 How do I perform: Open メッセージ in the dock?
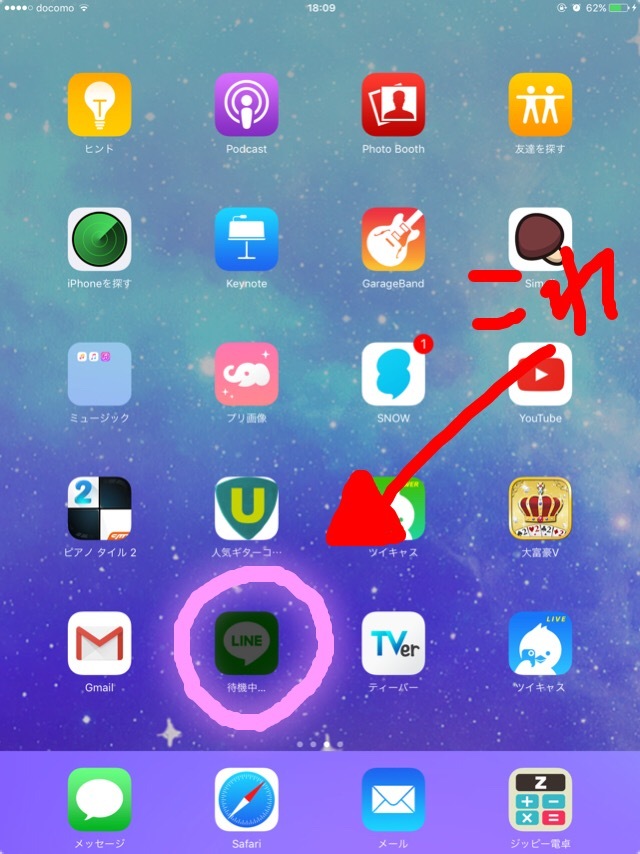99,799
